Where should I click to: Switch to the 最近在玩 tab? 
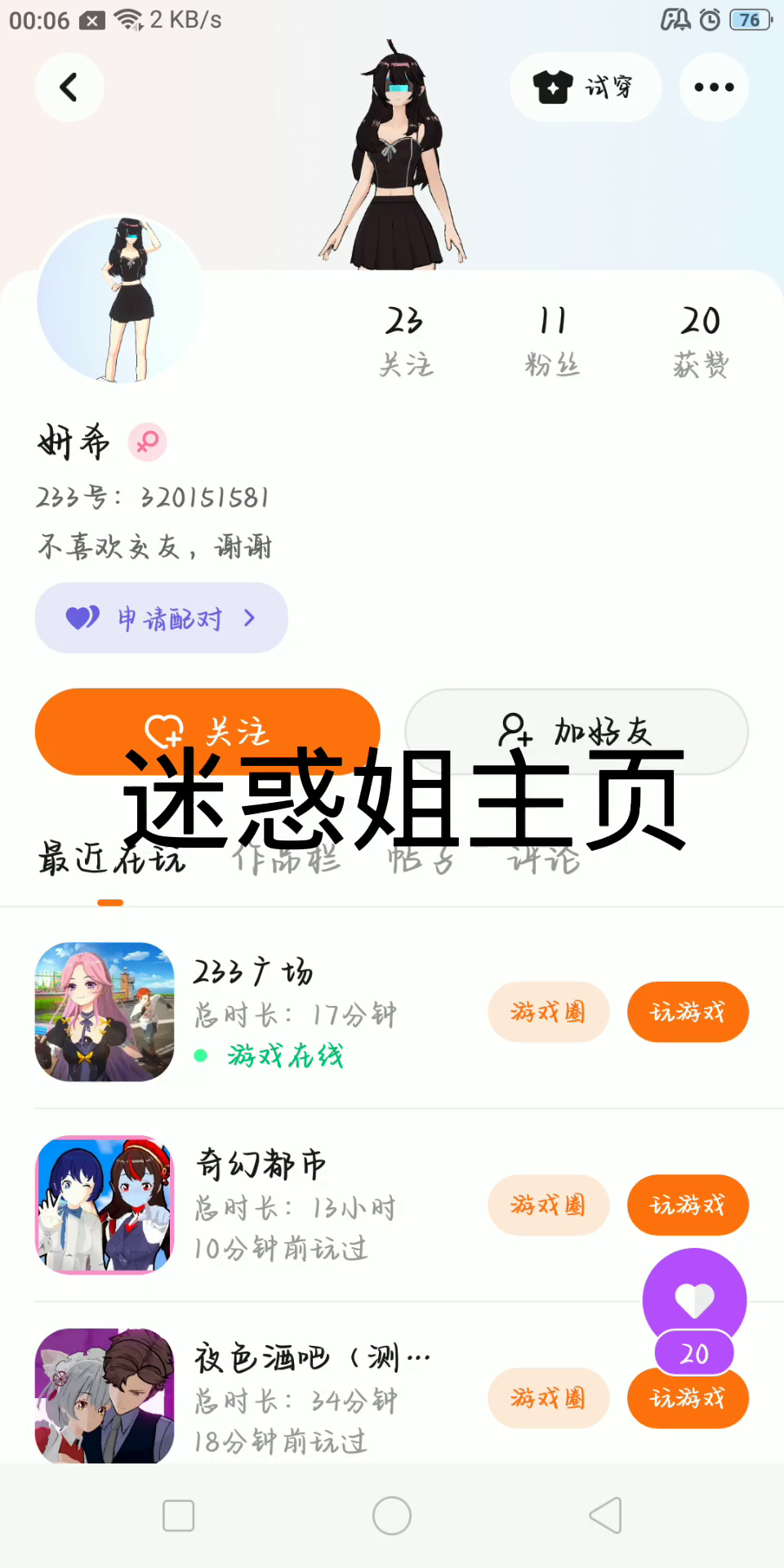coord(111,860)
